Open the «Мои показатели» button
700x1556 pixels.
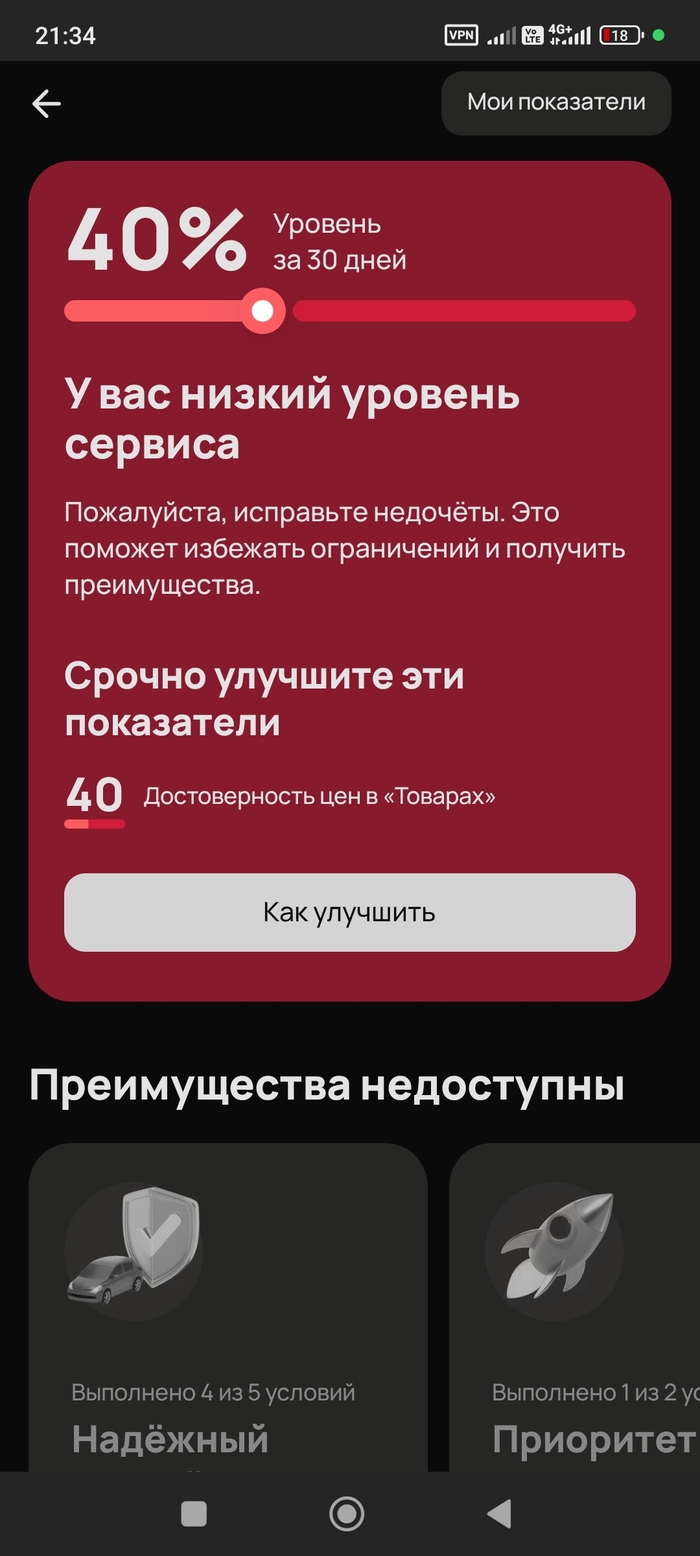point(556,102)
